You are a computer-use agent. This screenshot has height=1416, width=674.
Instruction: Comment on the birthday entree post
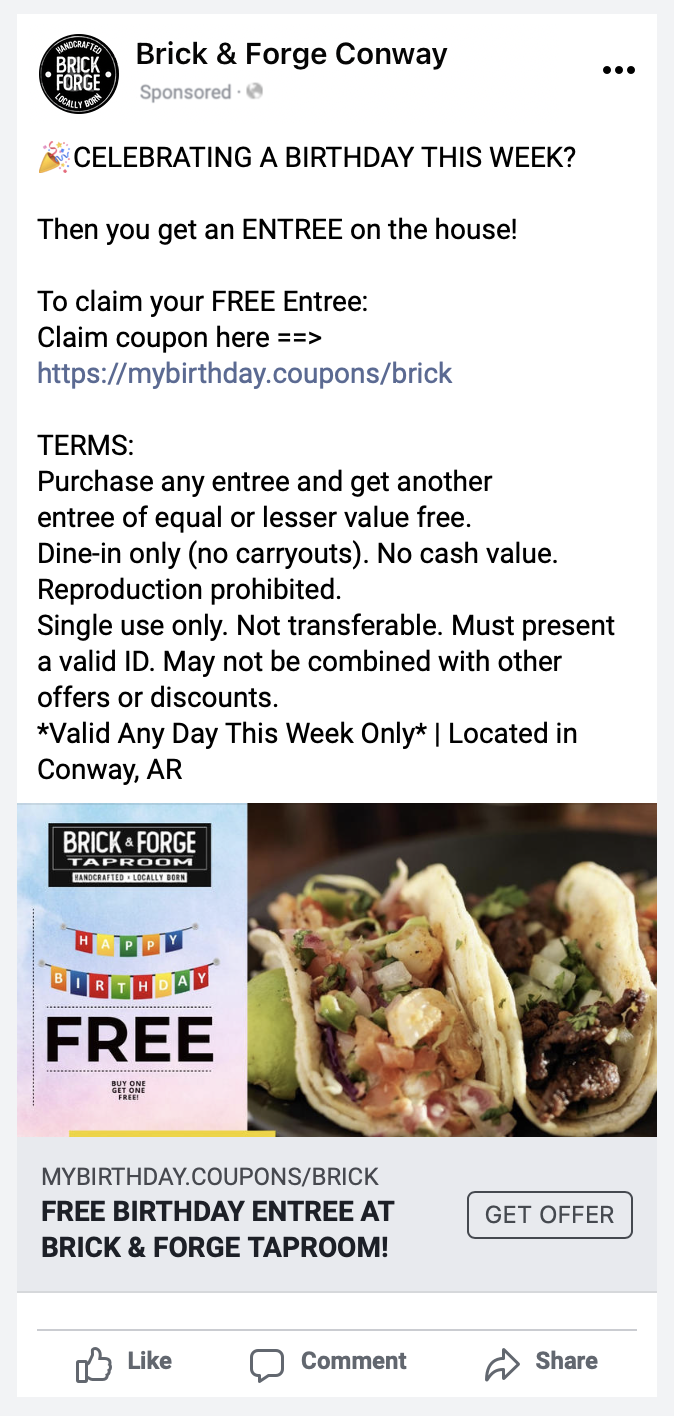pos(329,1362)
